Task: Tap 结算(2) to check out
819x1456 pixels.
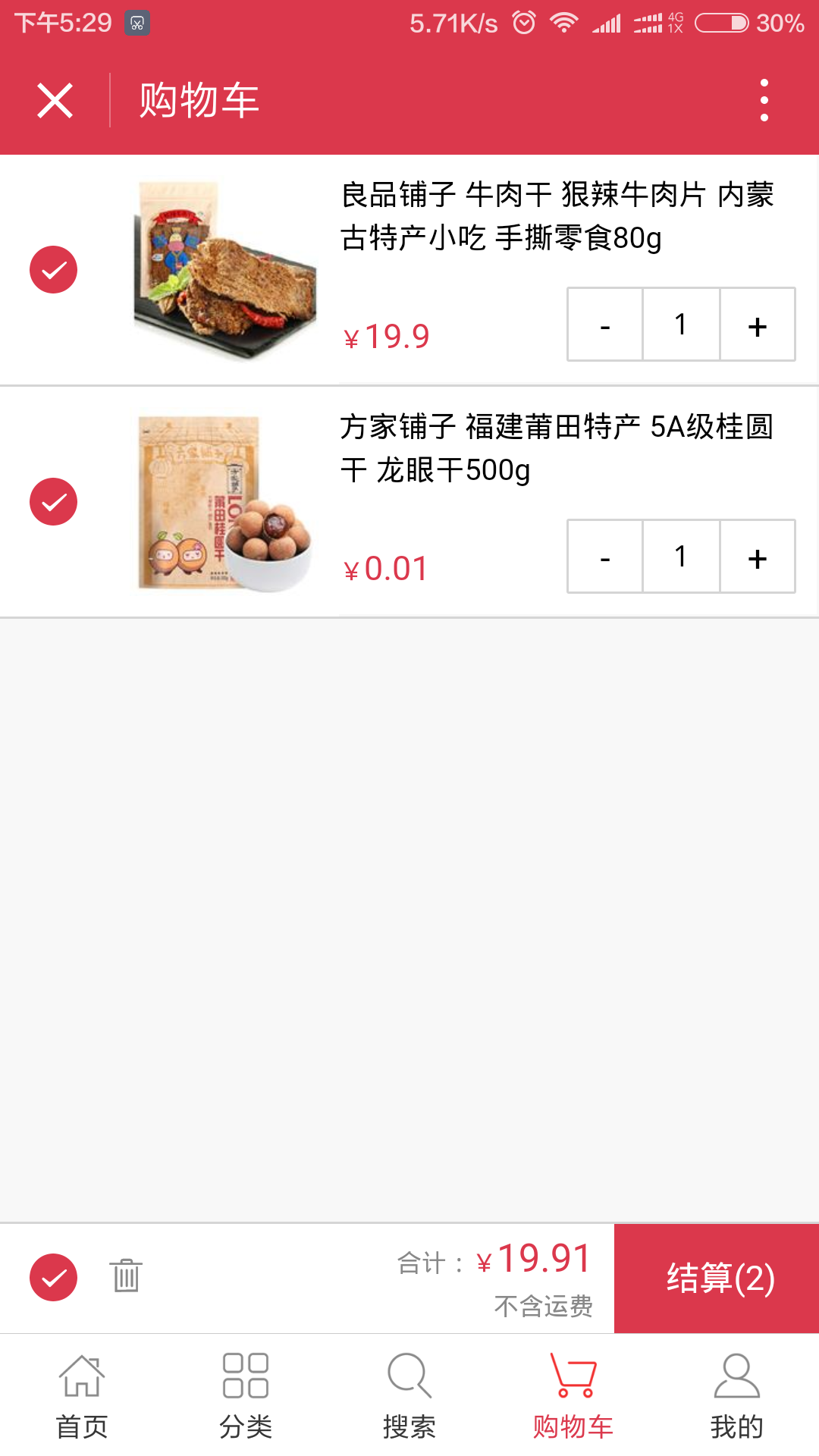Action: tap(717, 1279)
